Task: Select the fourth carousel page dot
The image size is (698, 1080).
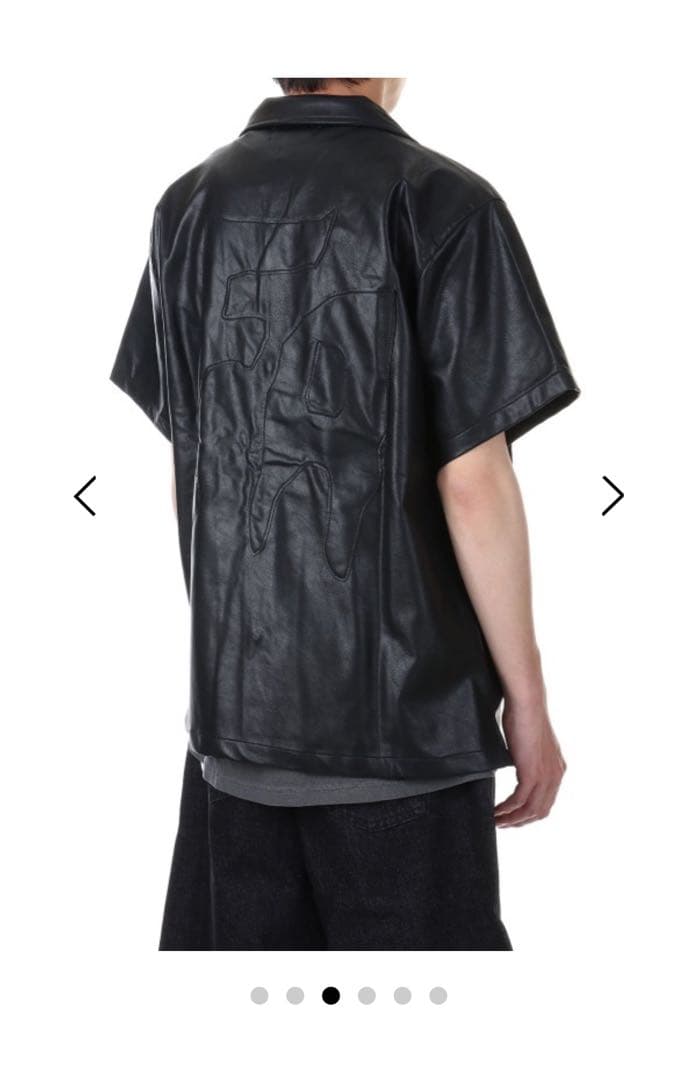Action: (367, 995)
